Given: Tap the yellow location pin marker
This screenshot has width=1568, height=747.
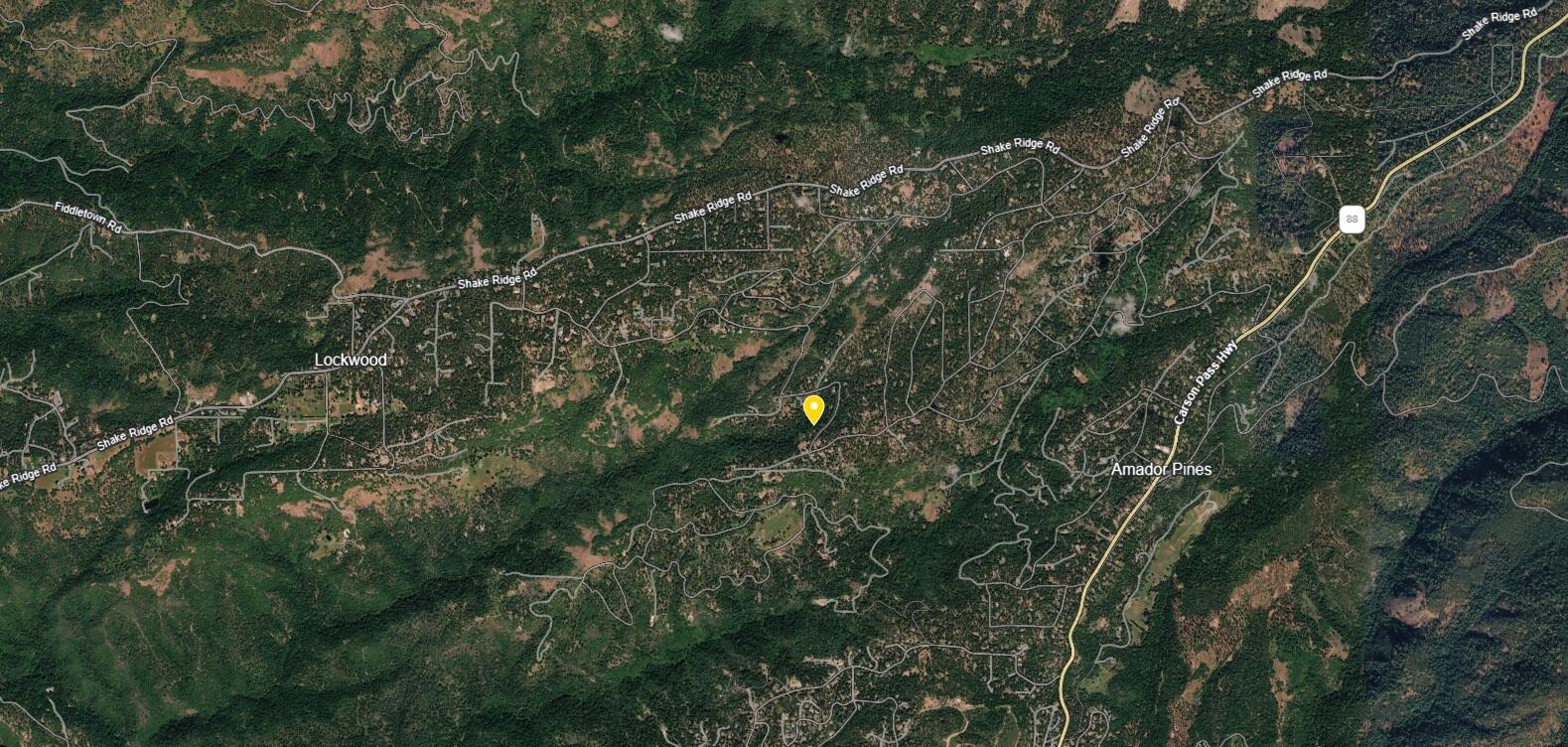Looking at the screenshot, I should (813, 408).
